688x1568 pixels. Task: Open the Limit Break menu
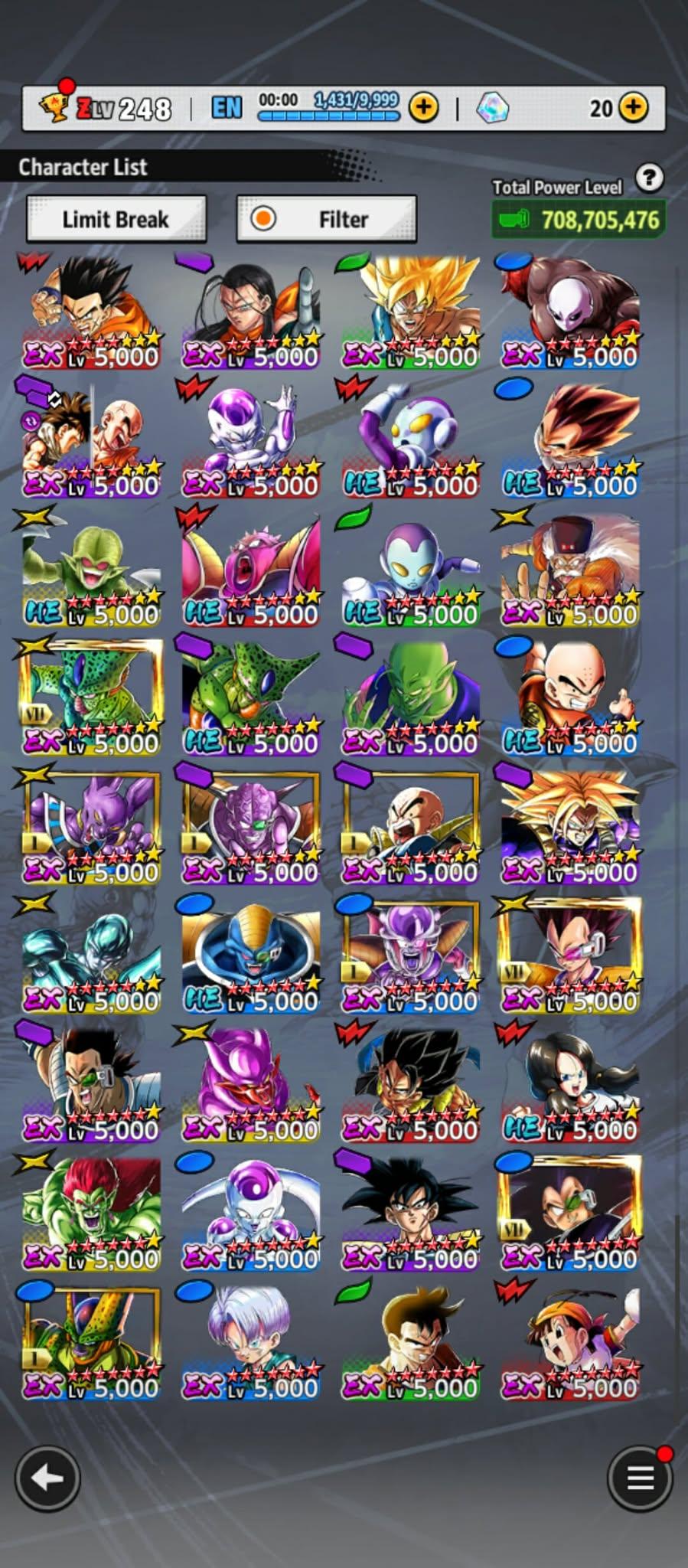pos(116,219)
